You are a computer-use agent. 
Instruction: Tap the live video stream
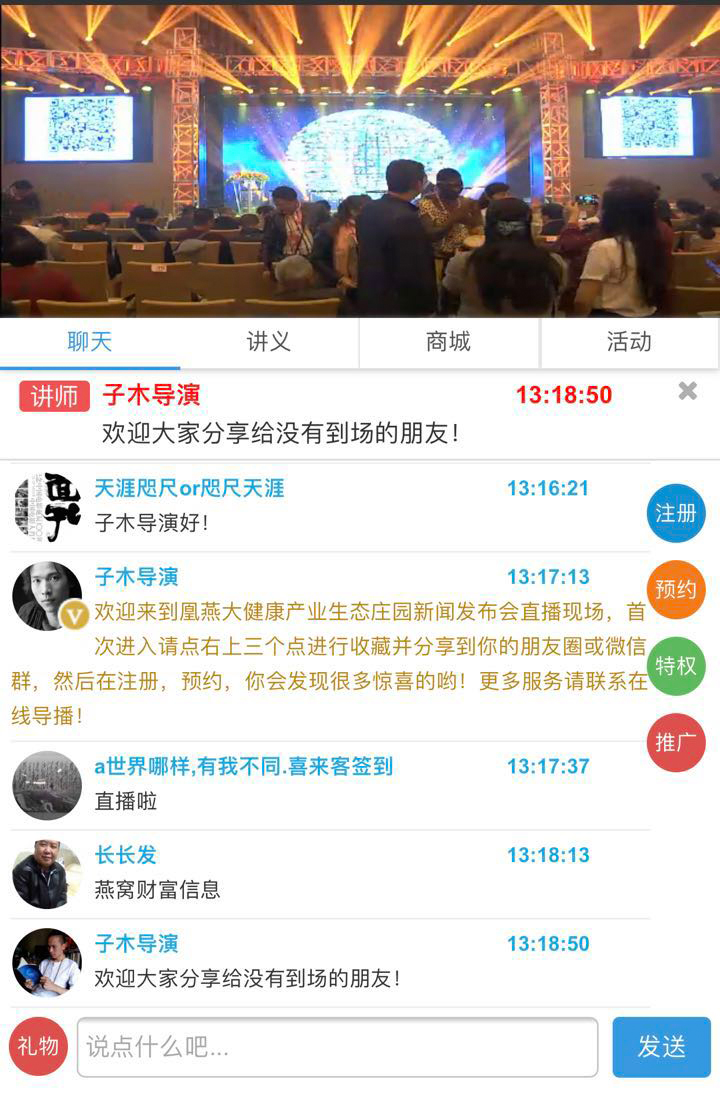tap(360, 160)
